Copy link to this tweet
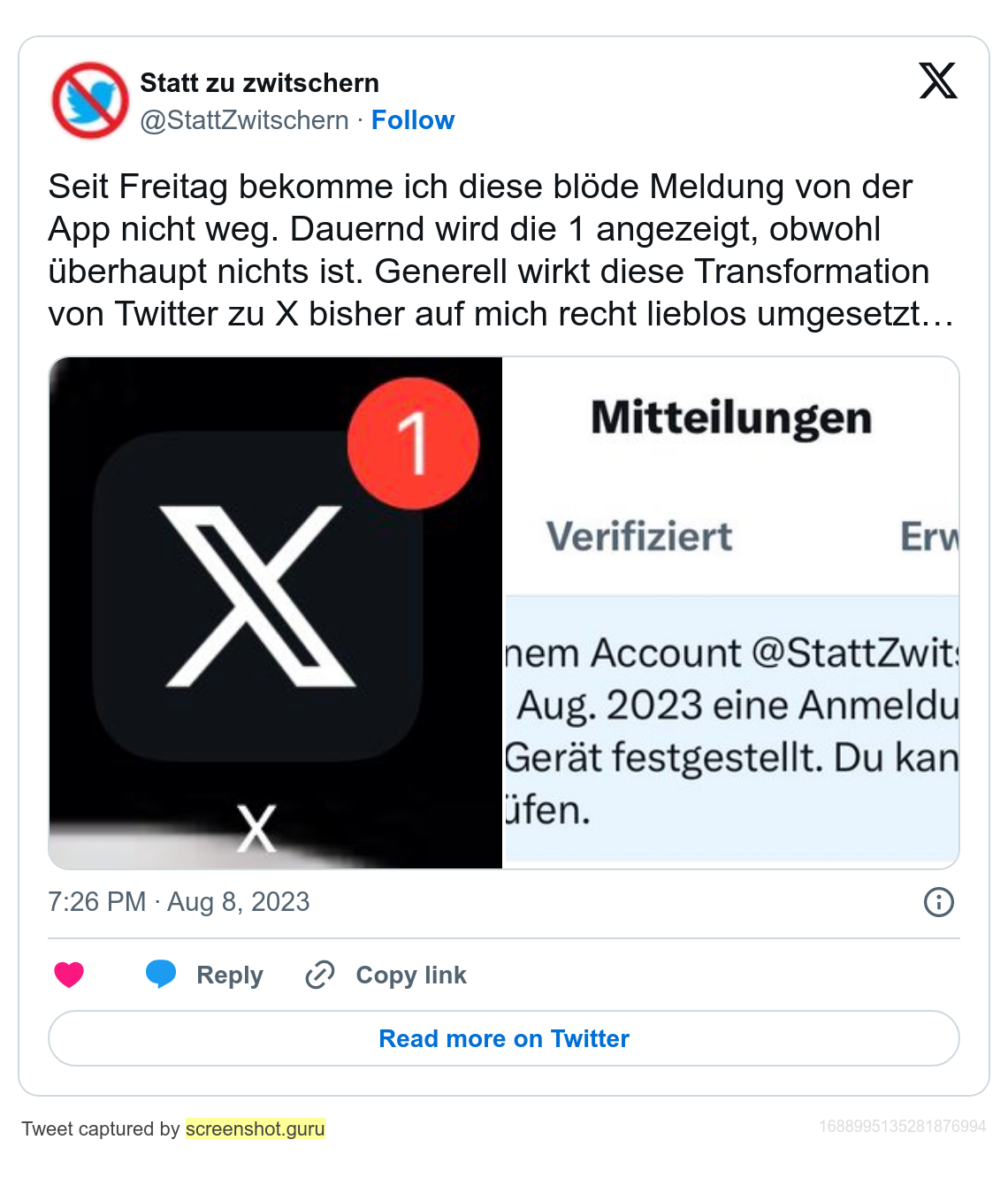The height and width of the screenshot is (1178, 1008). pyautogui.click(x=386, y=975)
